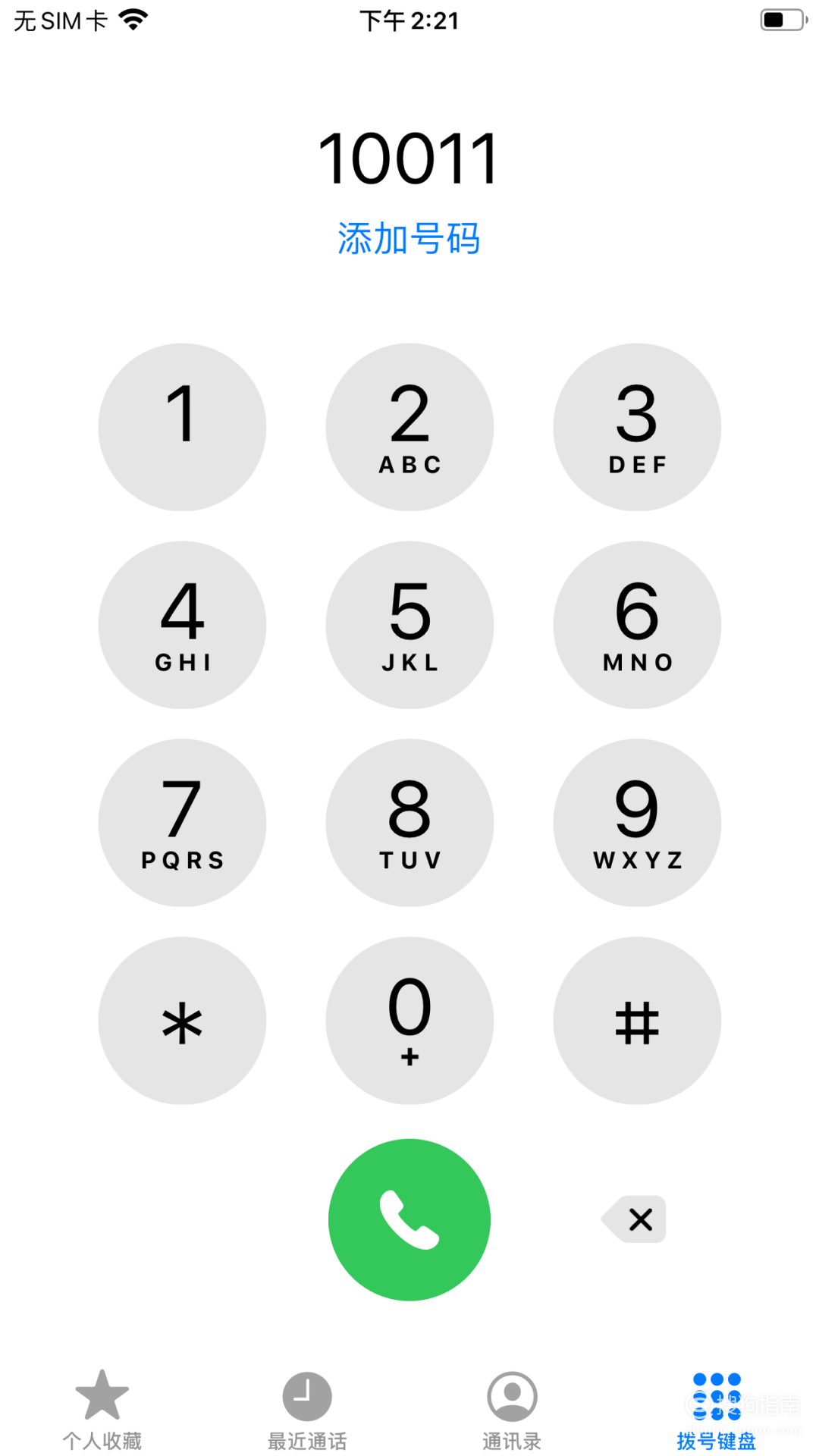The width and height of the screenshot is (819, 1456).
Task: Enter digit 2 ABC
Action: 409,427
